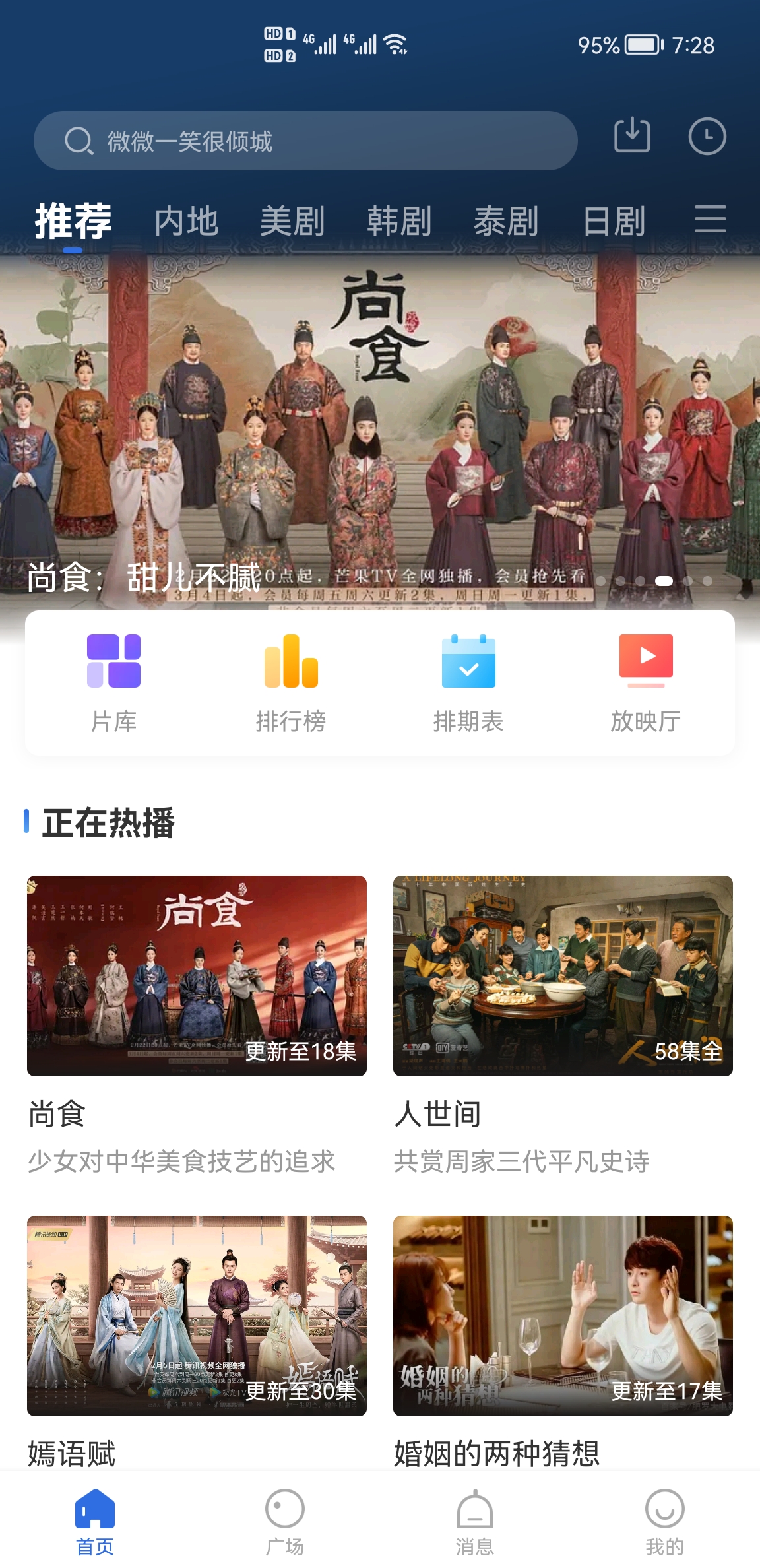Select the 首页 home icon
The width and height of the screenshot is (760, 1568).
(x=94, y=1515)
